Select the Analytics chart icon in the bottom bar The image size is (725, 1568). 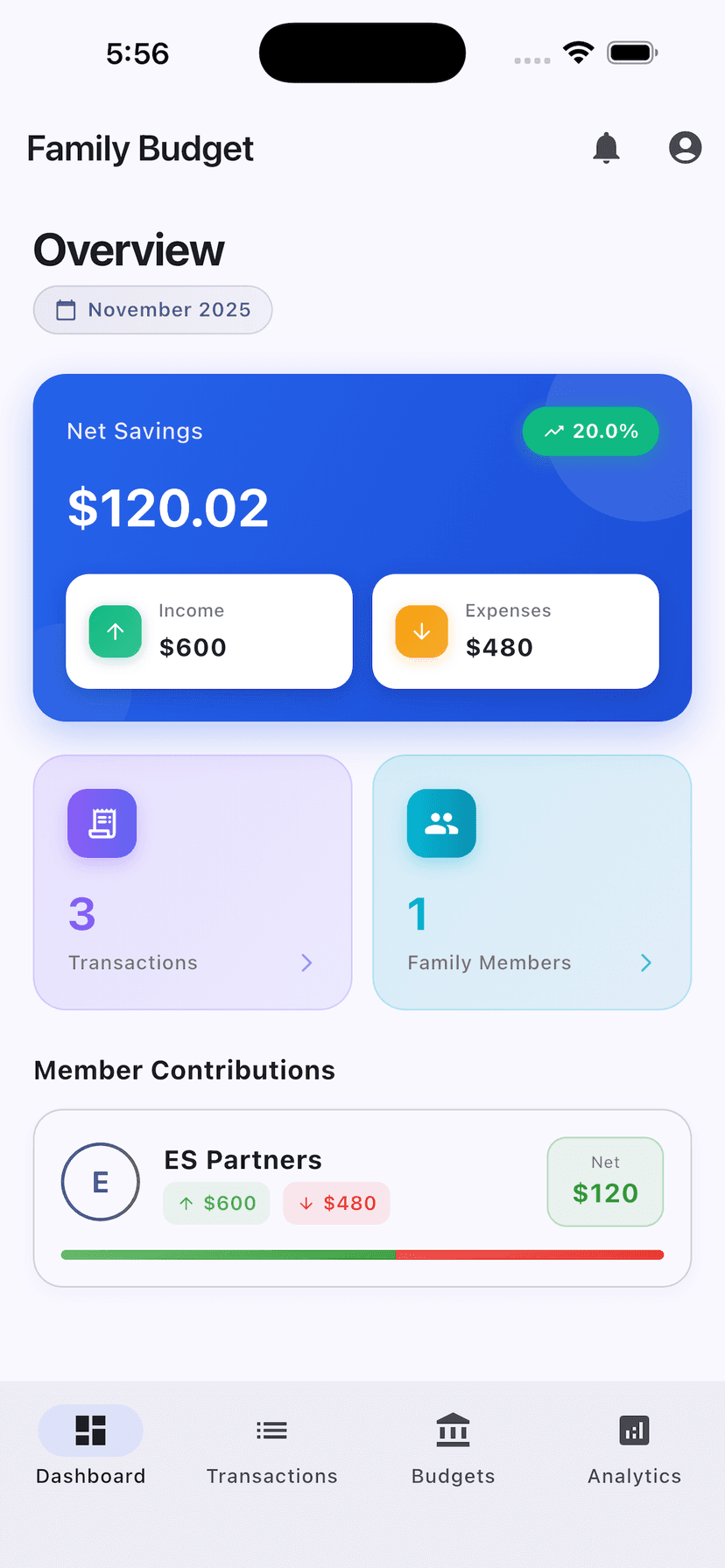(634, 1430)
